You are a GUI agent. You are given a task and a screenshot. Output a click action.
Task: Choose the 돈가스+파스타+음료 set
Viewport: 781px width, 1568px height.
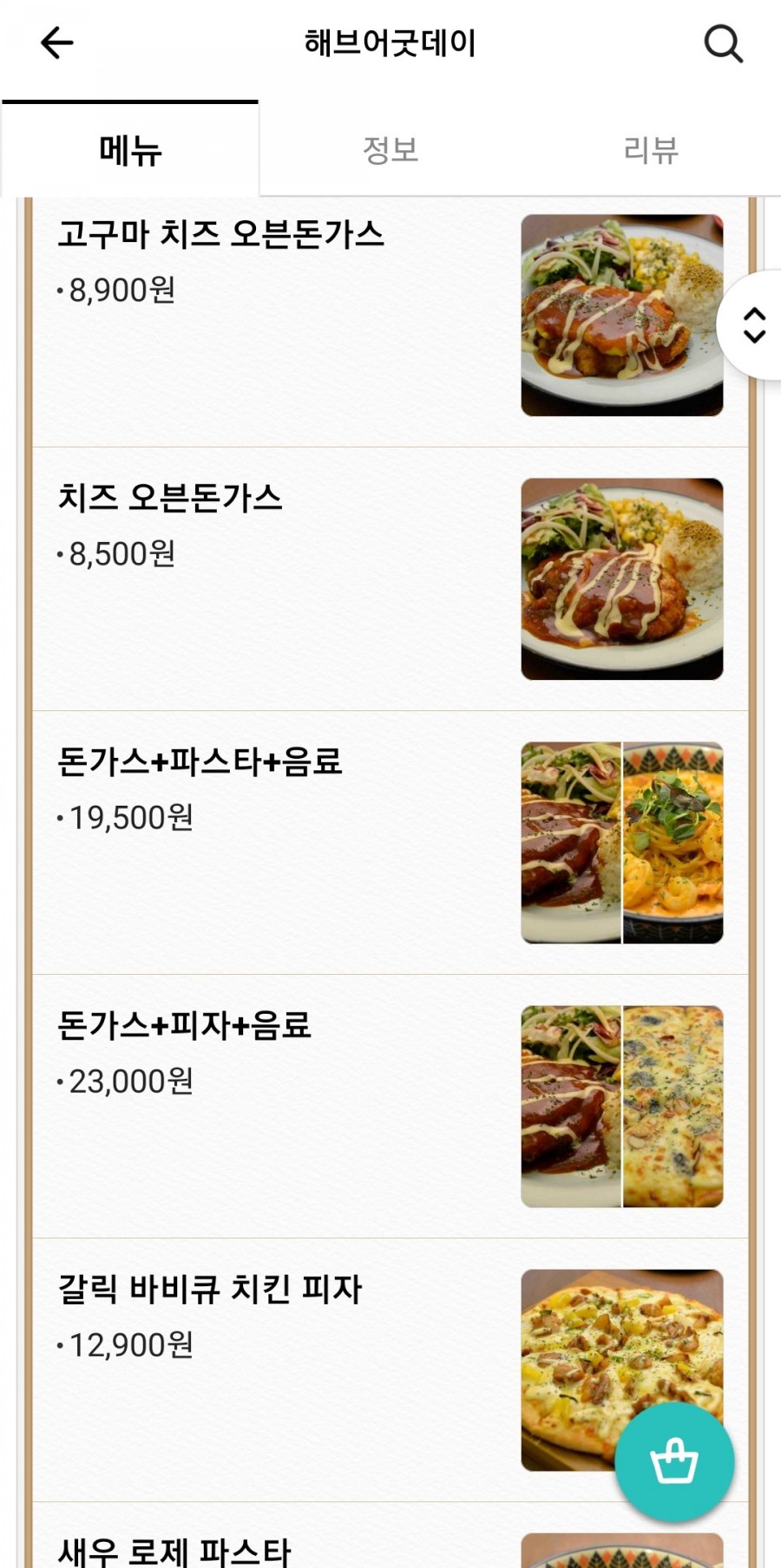[200, 762]
